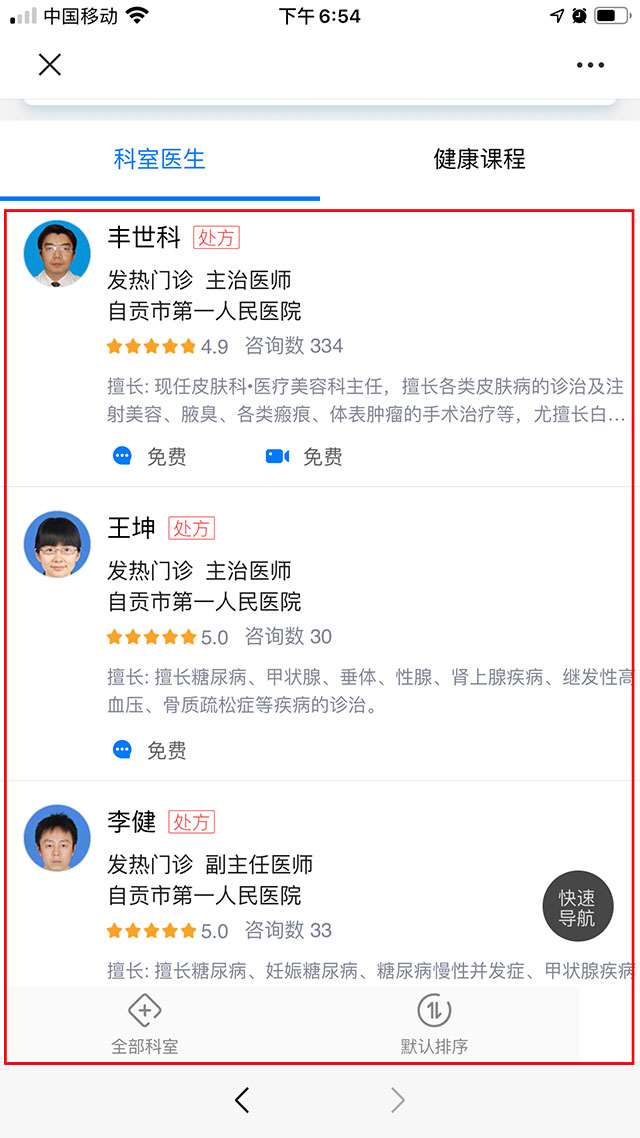Start free text consultation with 王坤
Viewport: 640px width, 1138px height.
tap(150, 750)
